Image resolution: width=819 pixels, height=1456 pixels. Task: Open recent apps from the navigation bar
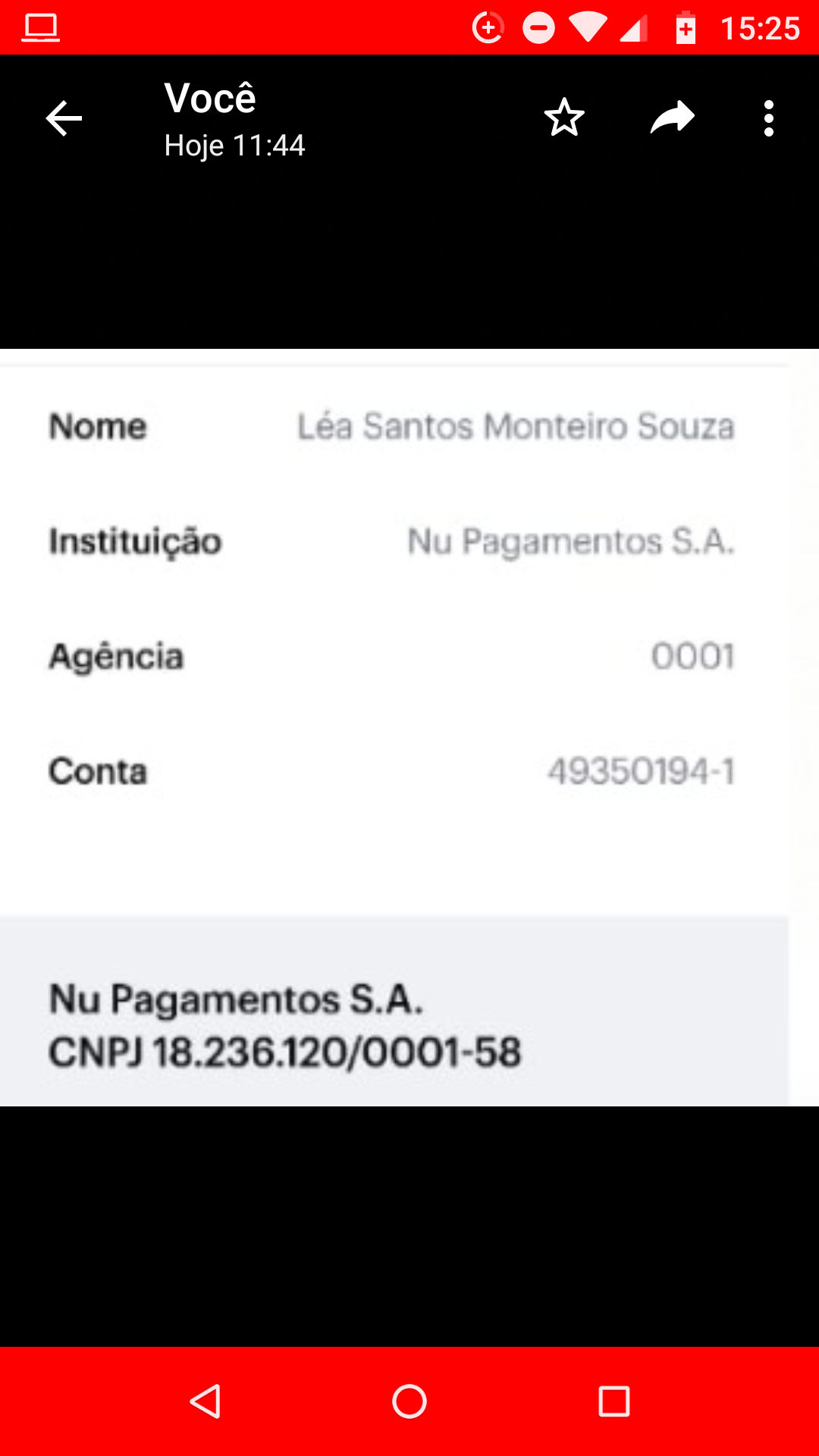click(613, 1401)
